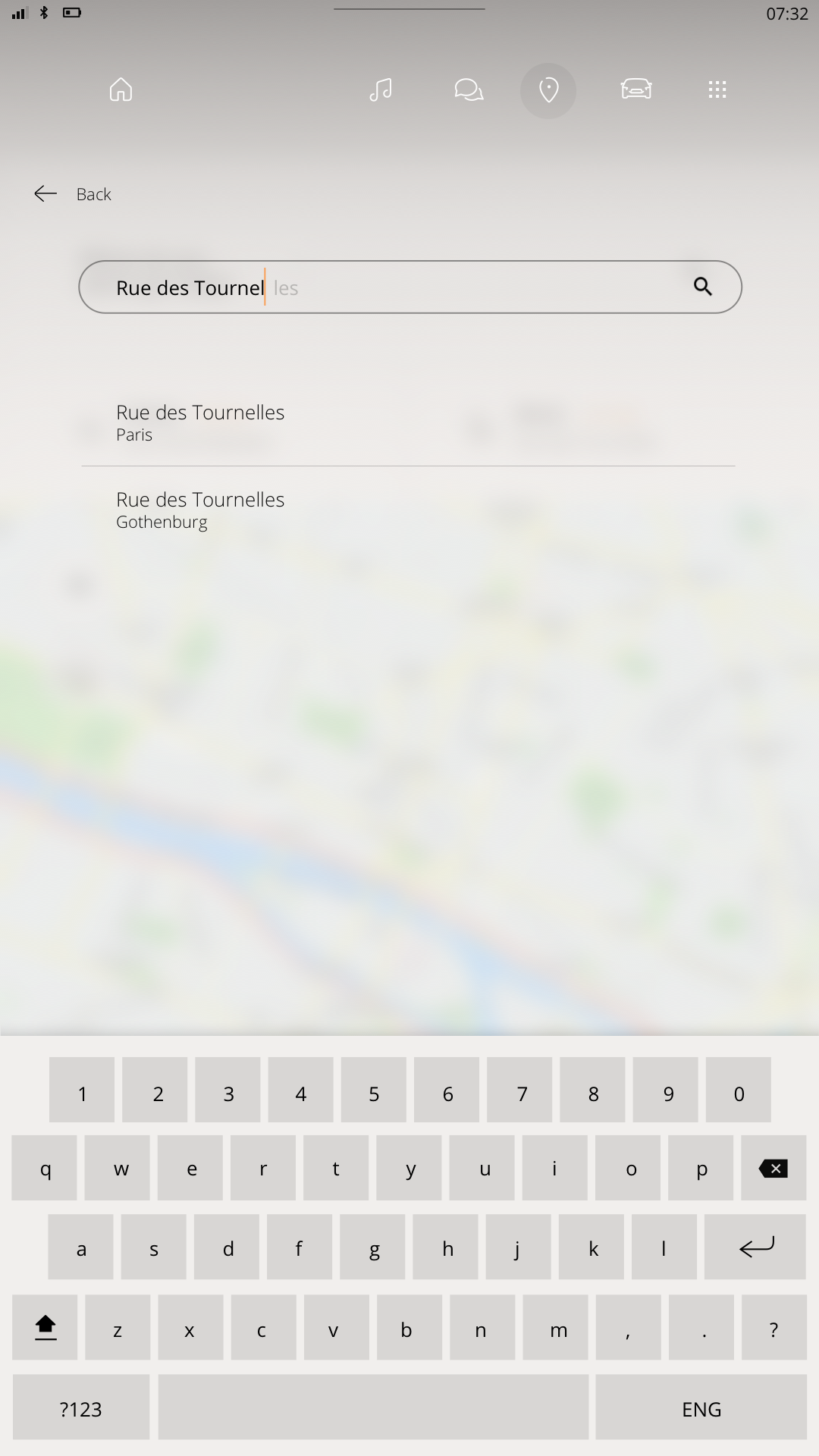This screenshot has height=1456, width=819.
Task: Type the letter l key
Action: (664, 1247)
